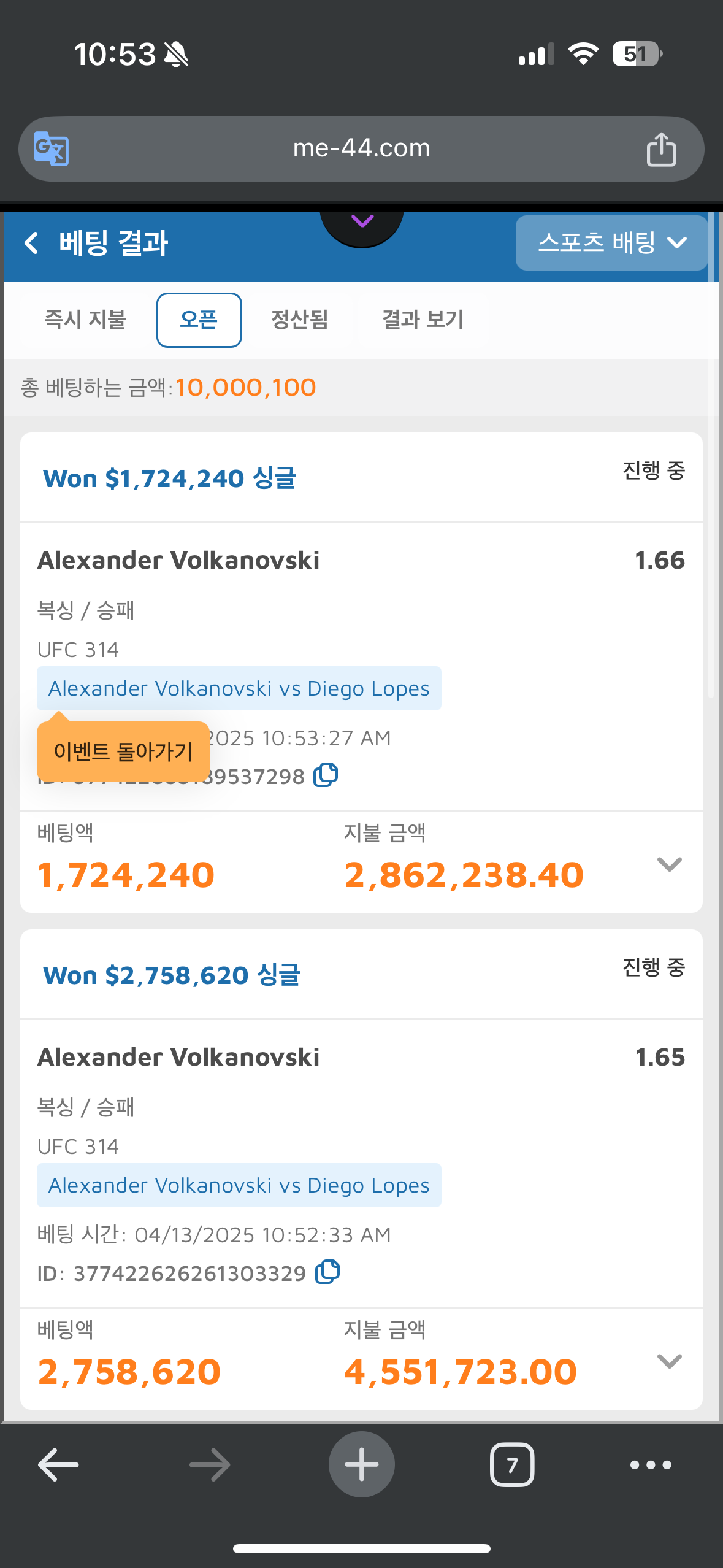Share the page from address bar
The height and width of the screenshot is (1568, 723).
pos(661,149)
